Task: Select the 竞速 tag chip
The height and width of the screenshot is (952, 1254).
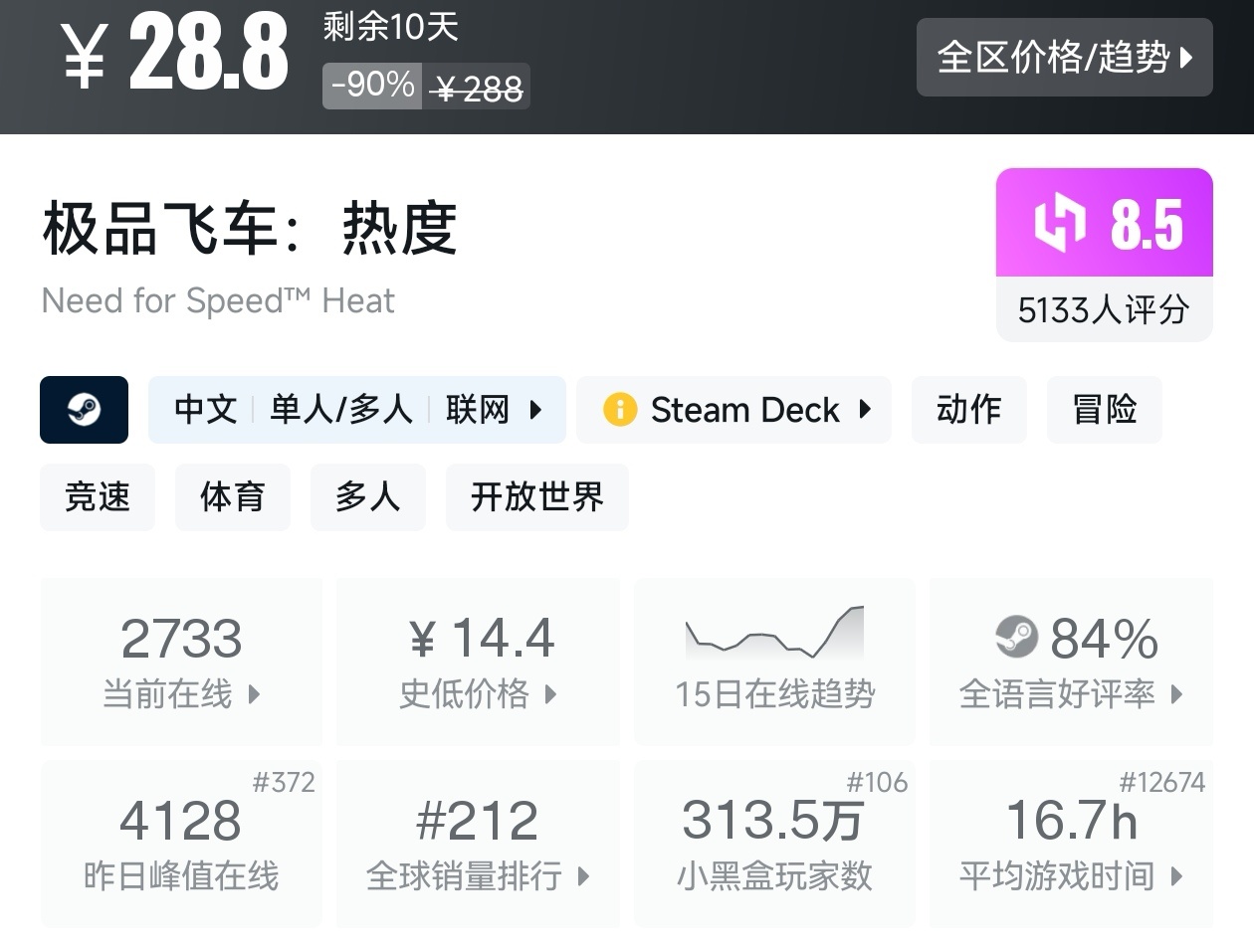Action: [98, 496]
